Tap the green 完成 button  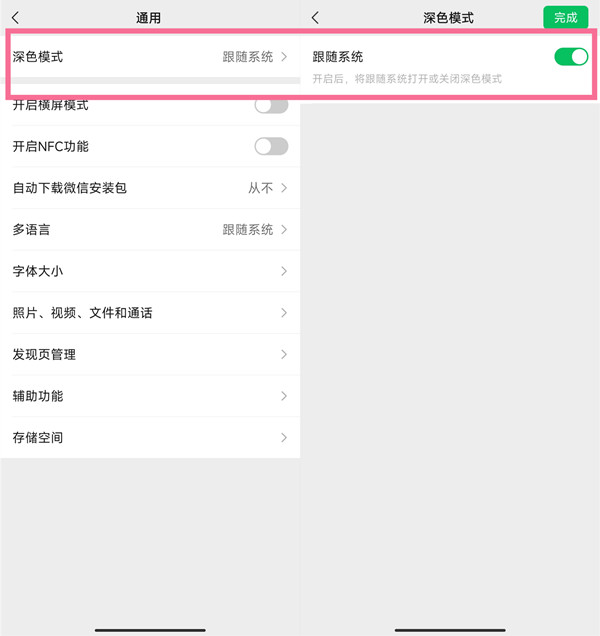[x=565, y=18]
